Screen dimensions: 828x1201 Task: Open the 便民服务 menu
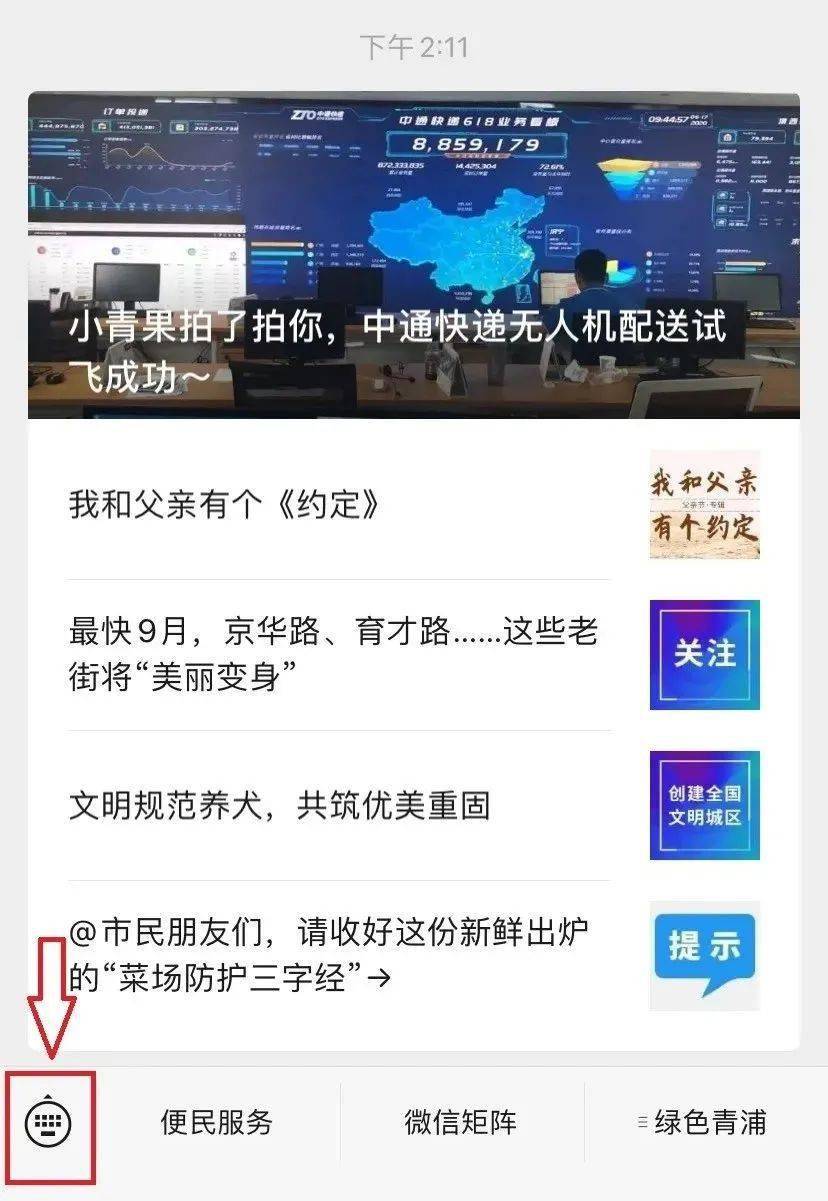click(219, 1122)
